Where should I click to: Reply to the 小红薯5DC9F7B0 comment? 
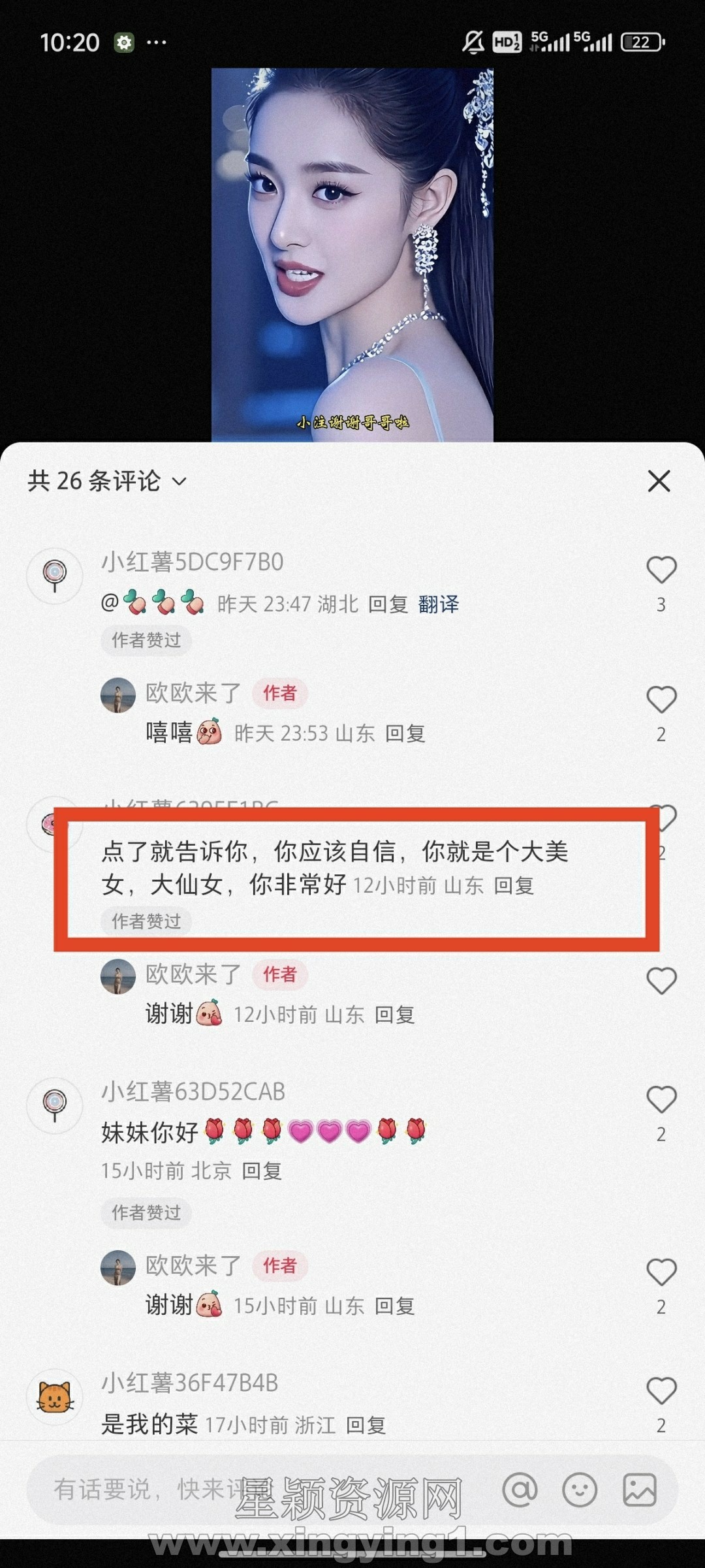pos(388,604)
